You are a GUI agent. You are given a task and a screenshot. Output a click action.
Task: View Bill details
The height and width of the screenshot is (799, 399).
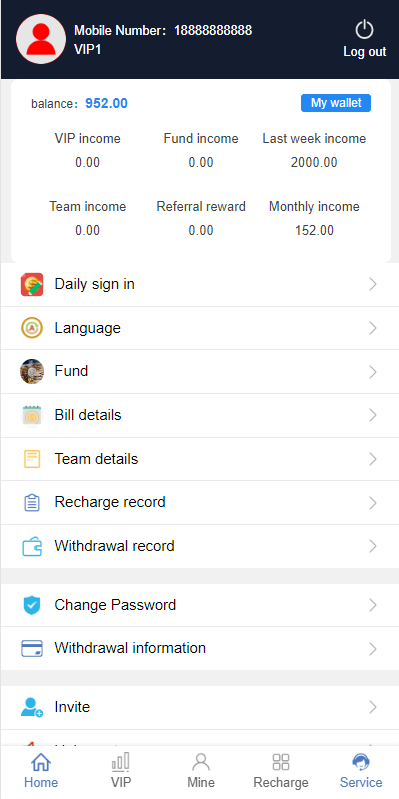tap(200, 415)
